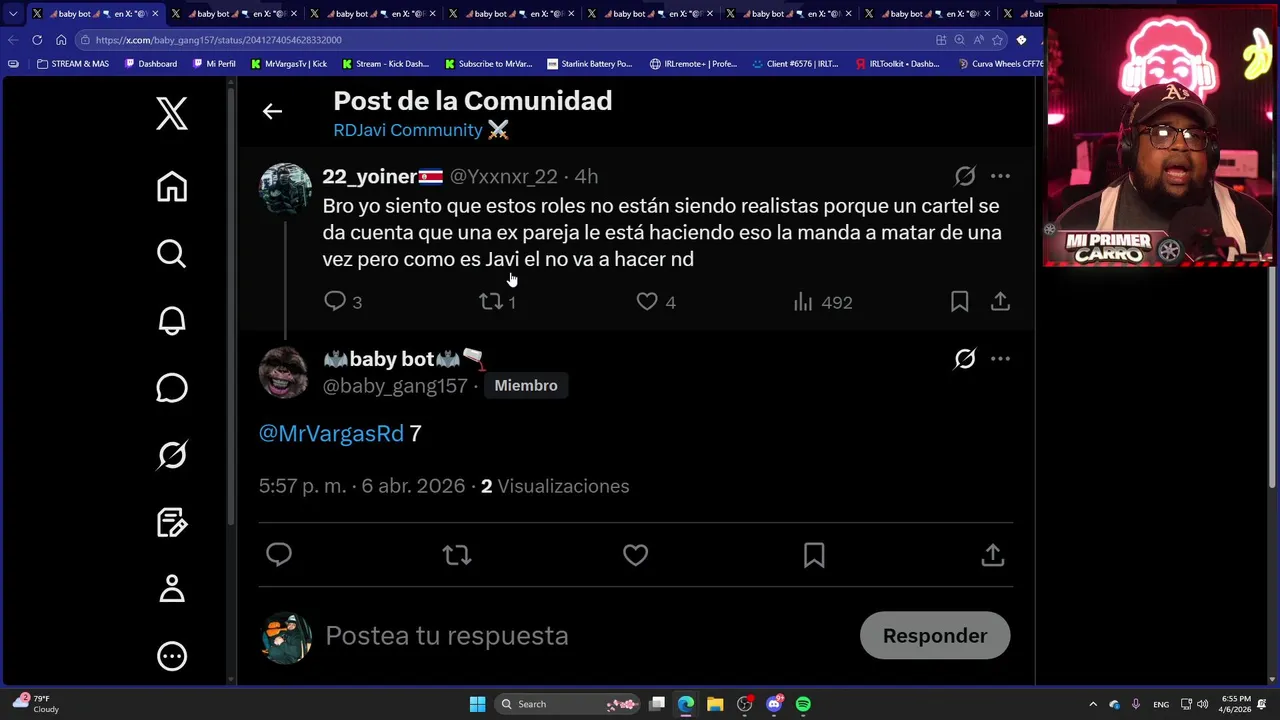Open the notifications bell in sidebar
Image resolution: width=1280 pixels, height=720 pixels.
pyautogui.click(x=172, y=321)
